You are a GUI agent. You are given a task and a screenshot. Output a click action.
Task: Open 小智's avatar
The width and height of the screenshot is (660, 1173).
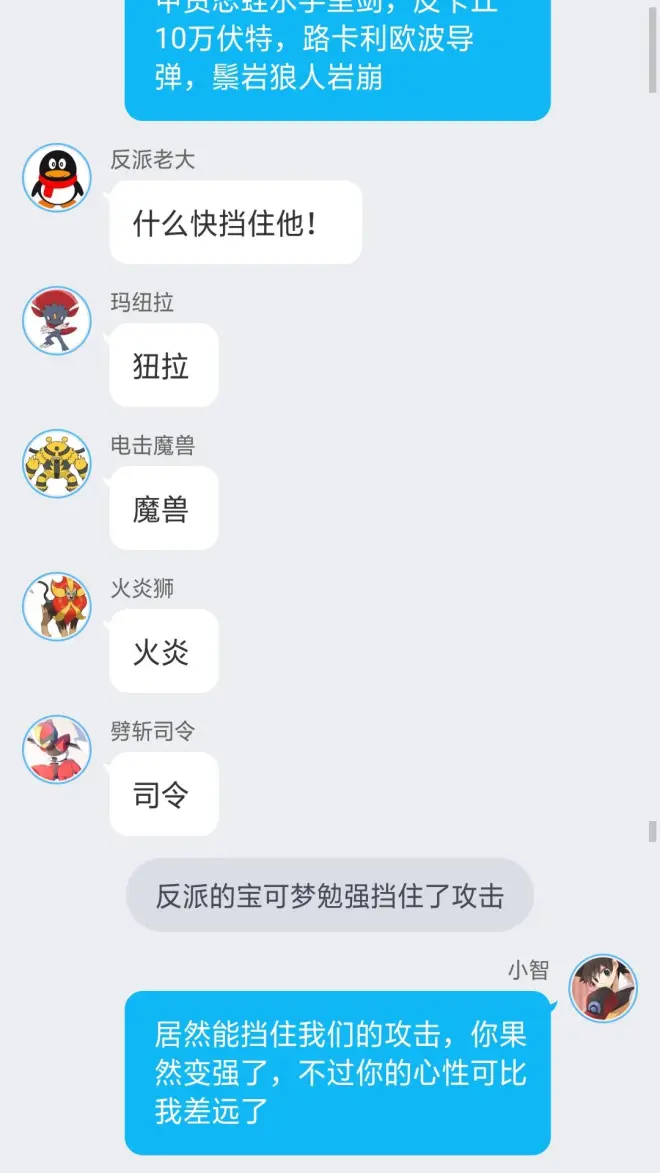click(603, 988)
